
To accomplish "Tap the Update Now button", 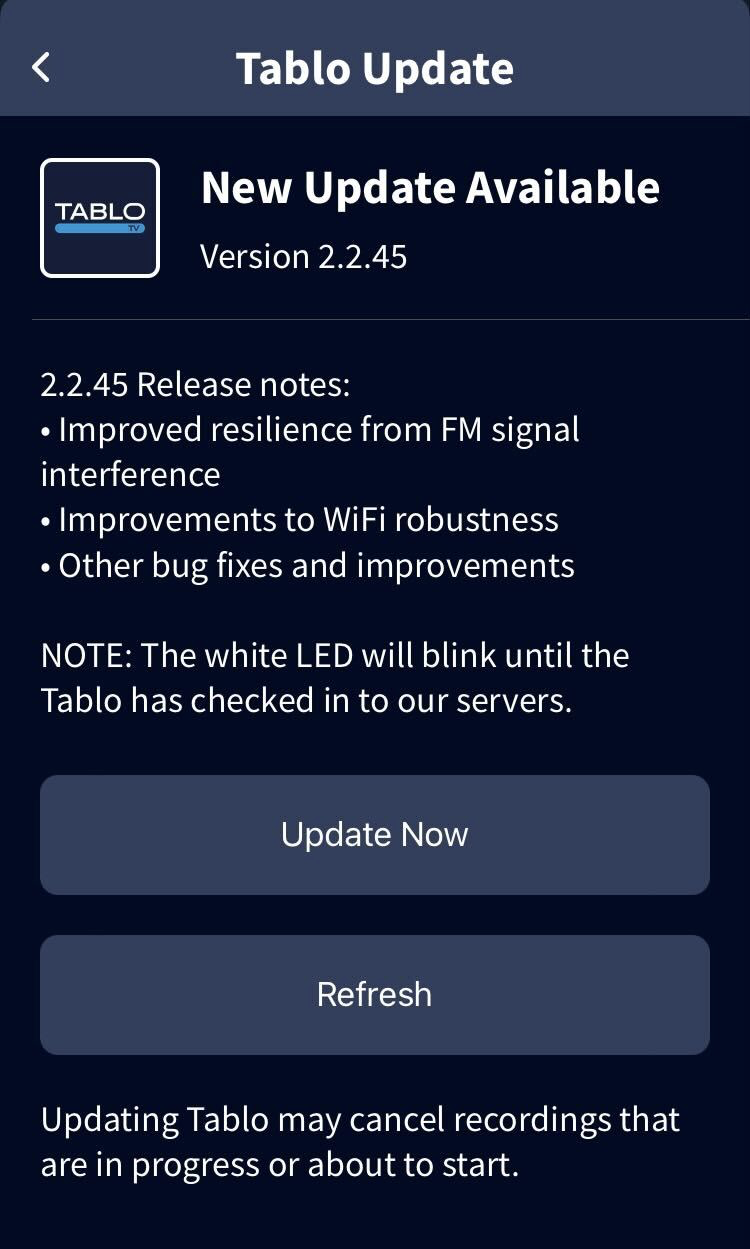I will pyautogui.click(x=375, y=835).
